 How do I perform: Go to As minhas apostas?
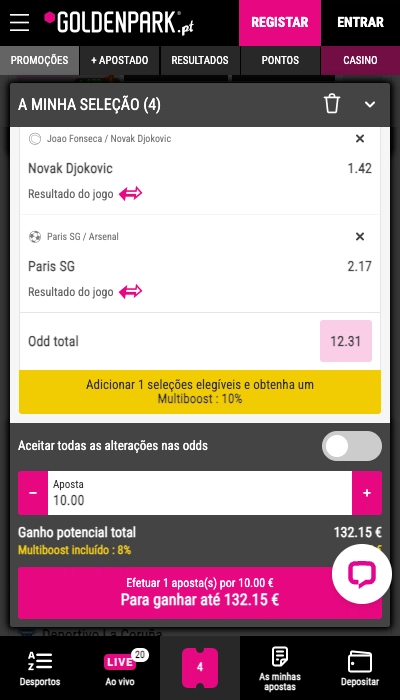click(x=280, y=668)
